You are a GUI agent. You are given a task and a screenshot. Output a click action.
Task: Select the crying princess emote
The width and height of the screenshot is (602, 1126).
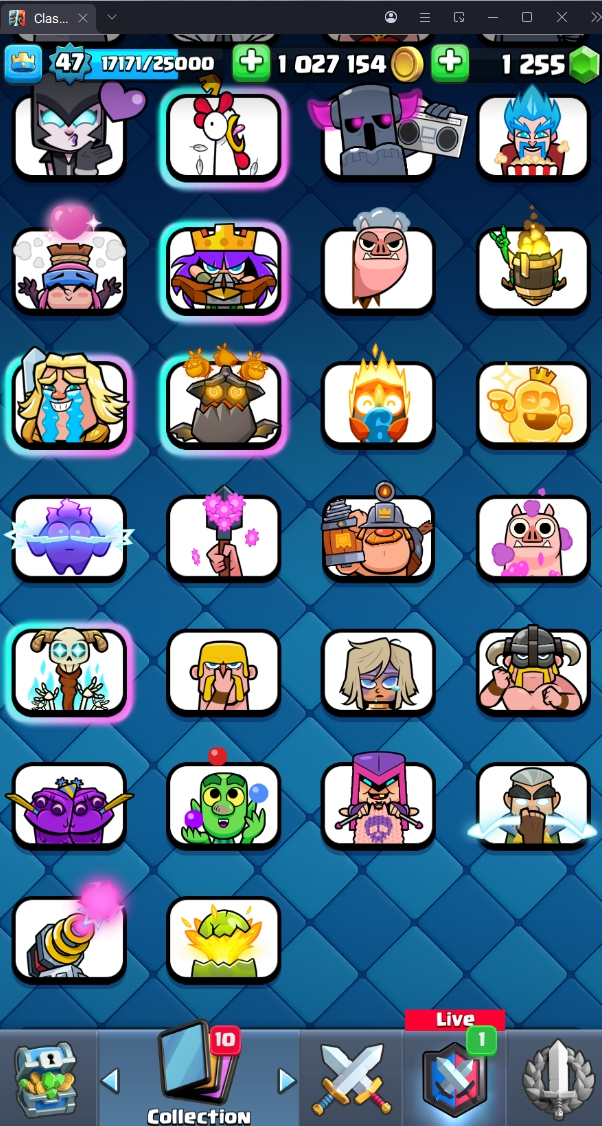70,403
